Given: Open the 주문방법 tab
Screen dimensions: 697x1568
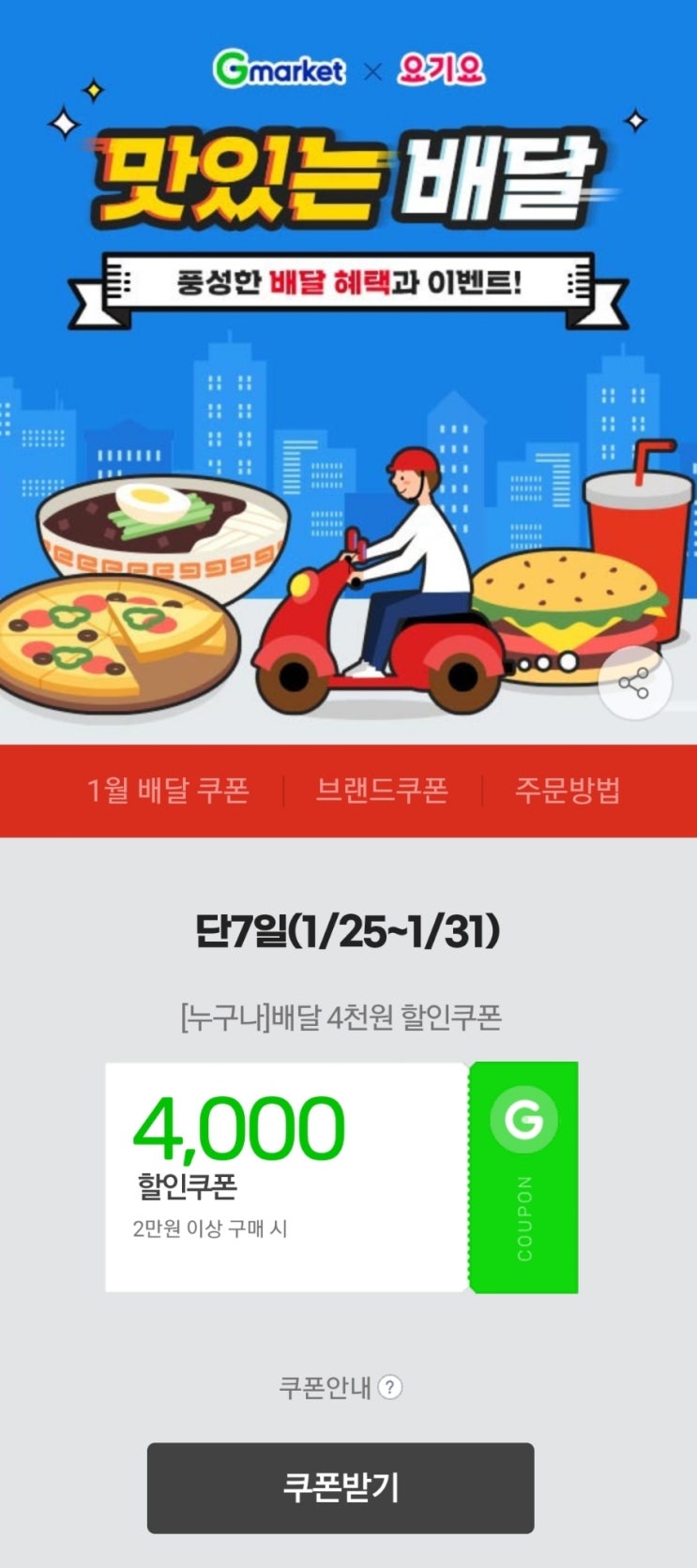Looking at the screenshot, I should pos(568,791).
